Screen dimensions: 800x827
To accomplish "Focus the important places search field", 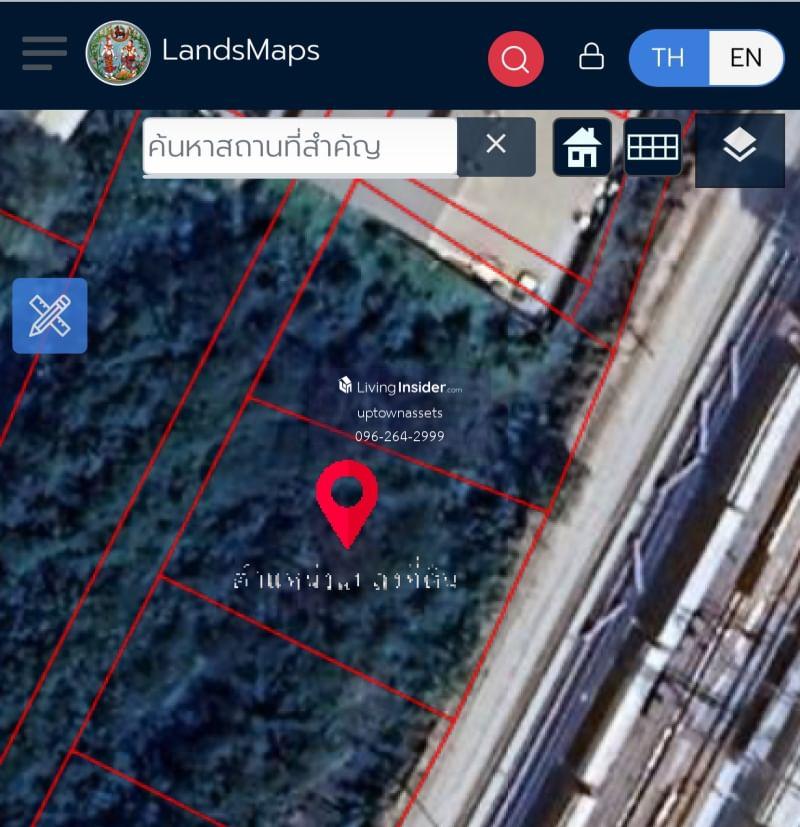I will pyautogui.click(x=298, y=147).
